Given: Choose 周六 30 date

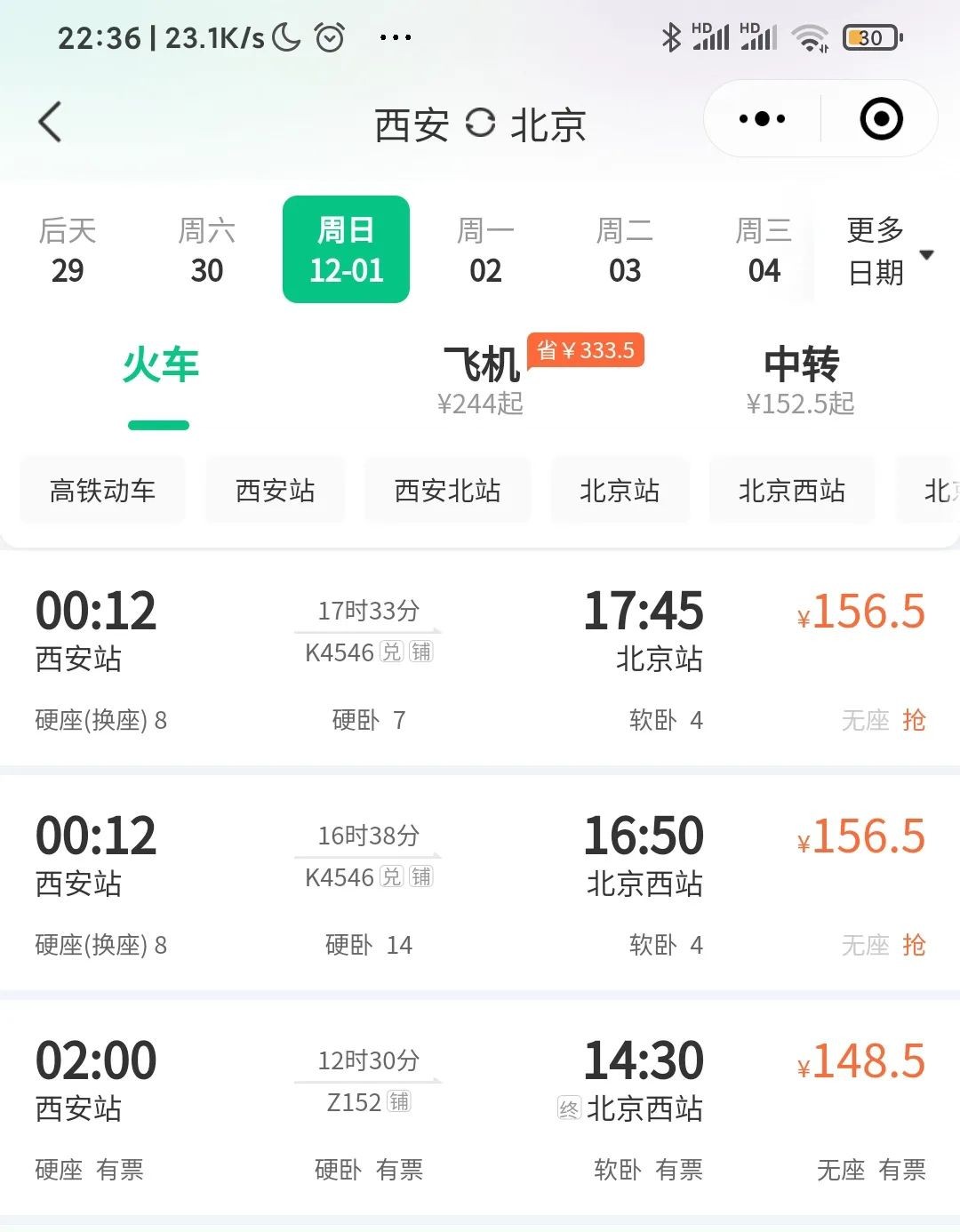Looking at the screenshot, I should [x=206, y=250].
